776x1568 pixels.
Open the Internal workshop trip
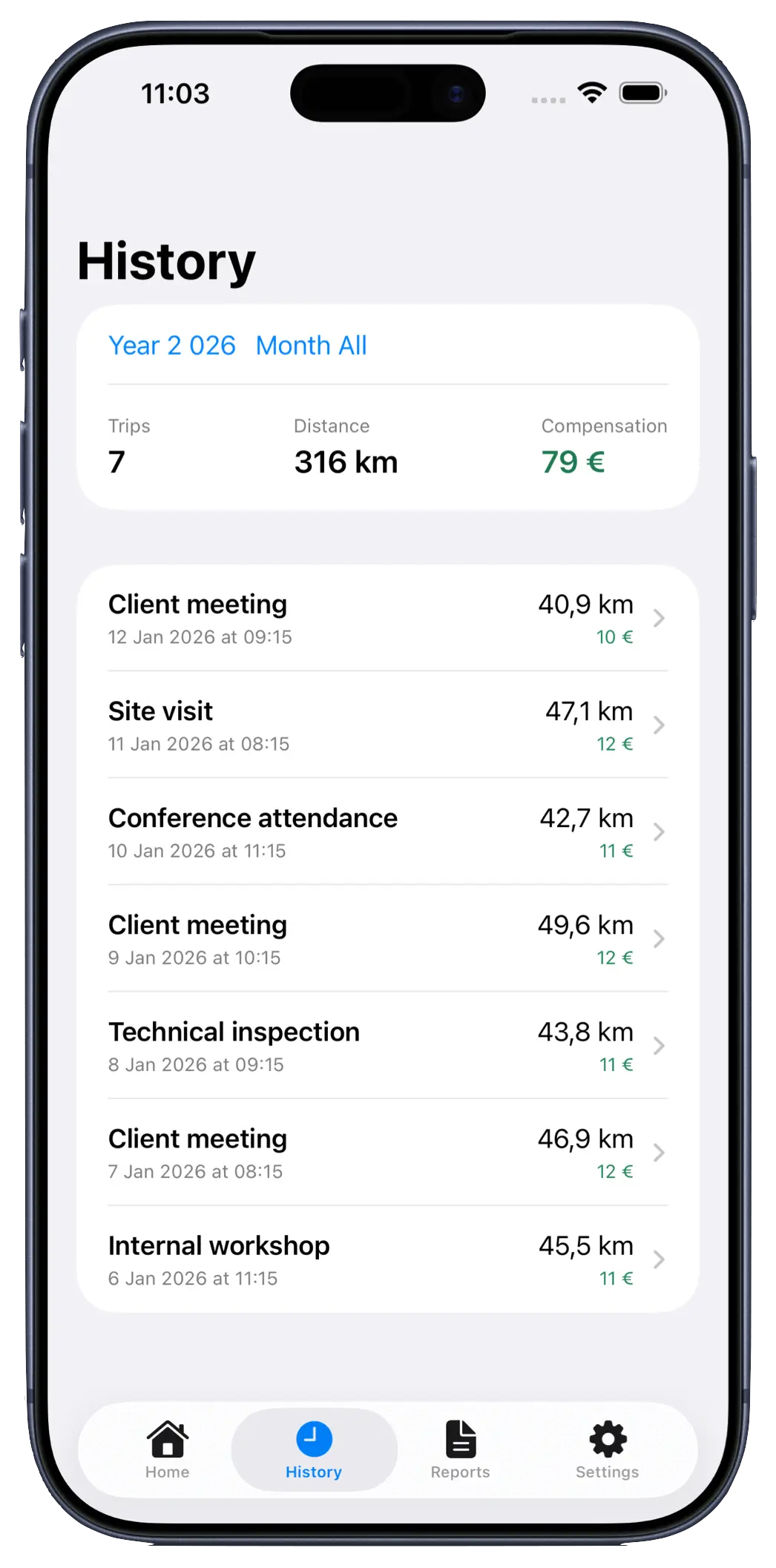(387, 1259)
